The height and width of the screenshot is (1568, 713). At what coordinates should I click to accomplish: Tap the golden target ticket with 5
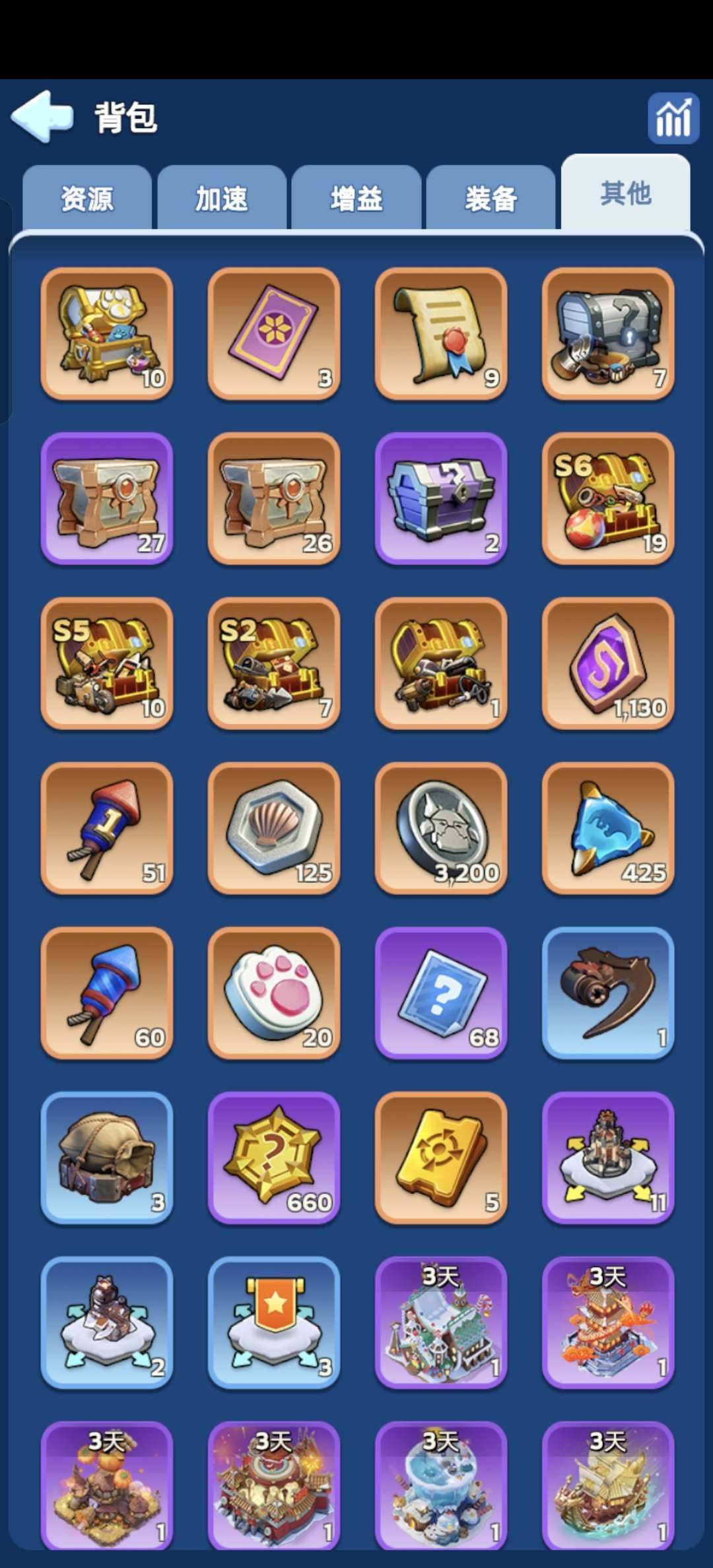point(441,1158)
